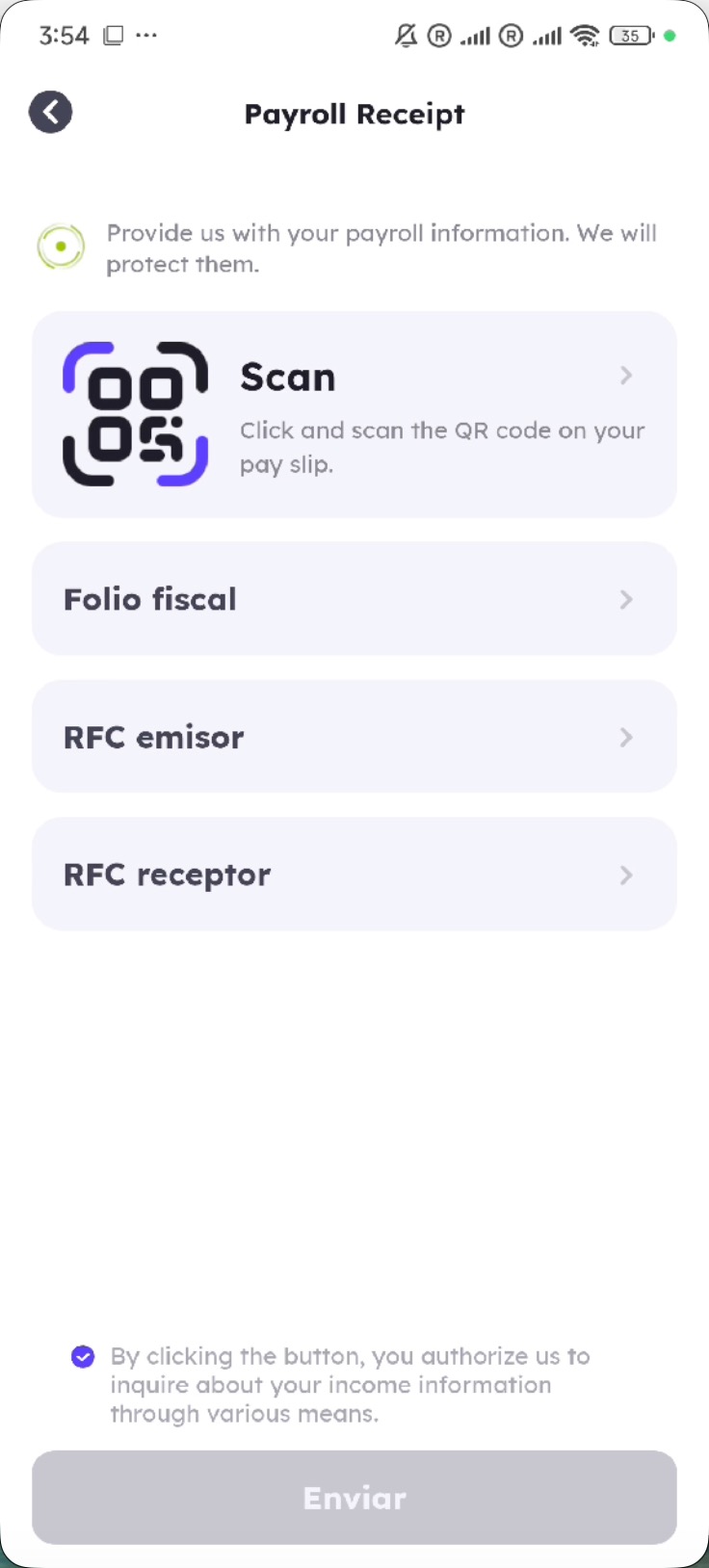Image resolution: width=709 pixels, height=1568 pixels.
Task: Open the RFC receptor row
Action: 354,875
